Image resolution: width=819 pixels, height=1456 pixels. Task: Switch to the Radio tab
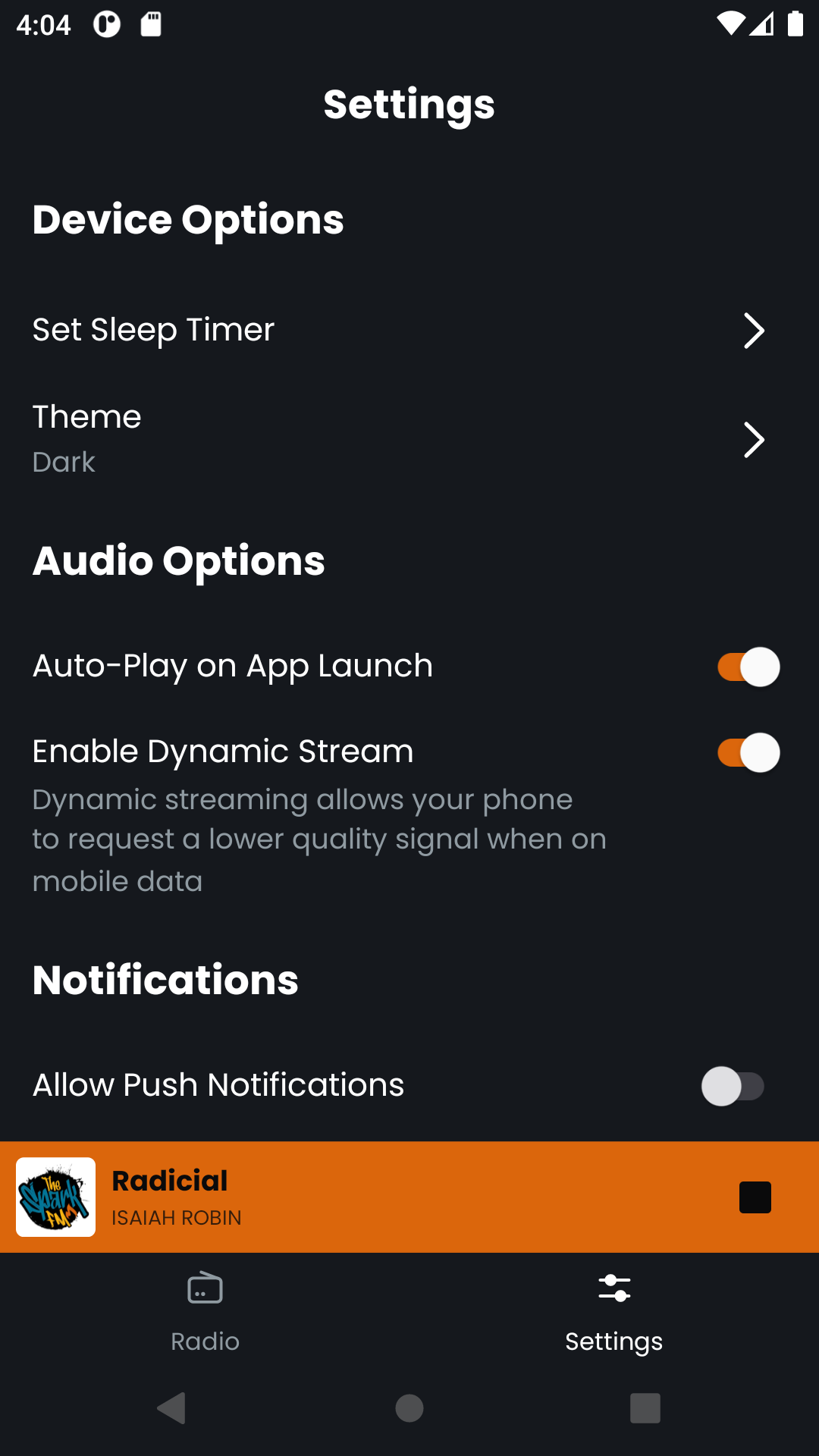[205, 1312]
